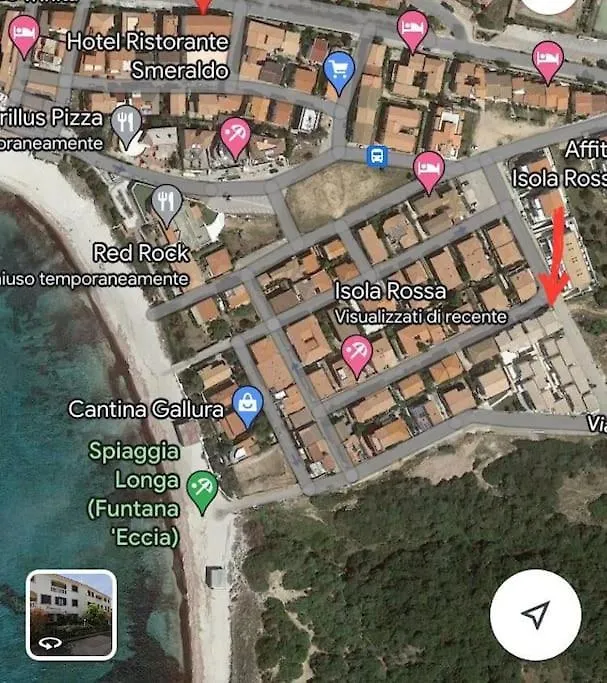
Task: Open the Street View thumbnail
Action: coord(71,614)
